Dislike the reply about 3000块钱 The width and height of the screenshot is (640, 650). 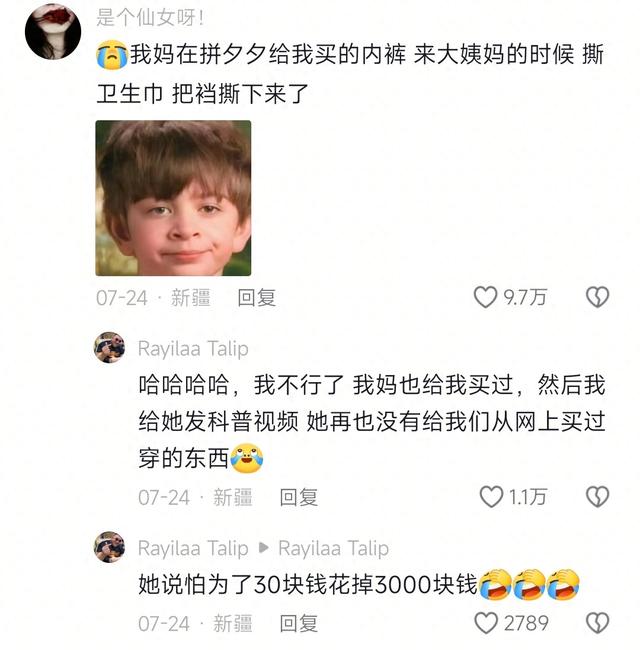[597, 623]
